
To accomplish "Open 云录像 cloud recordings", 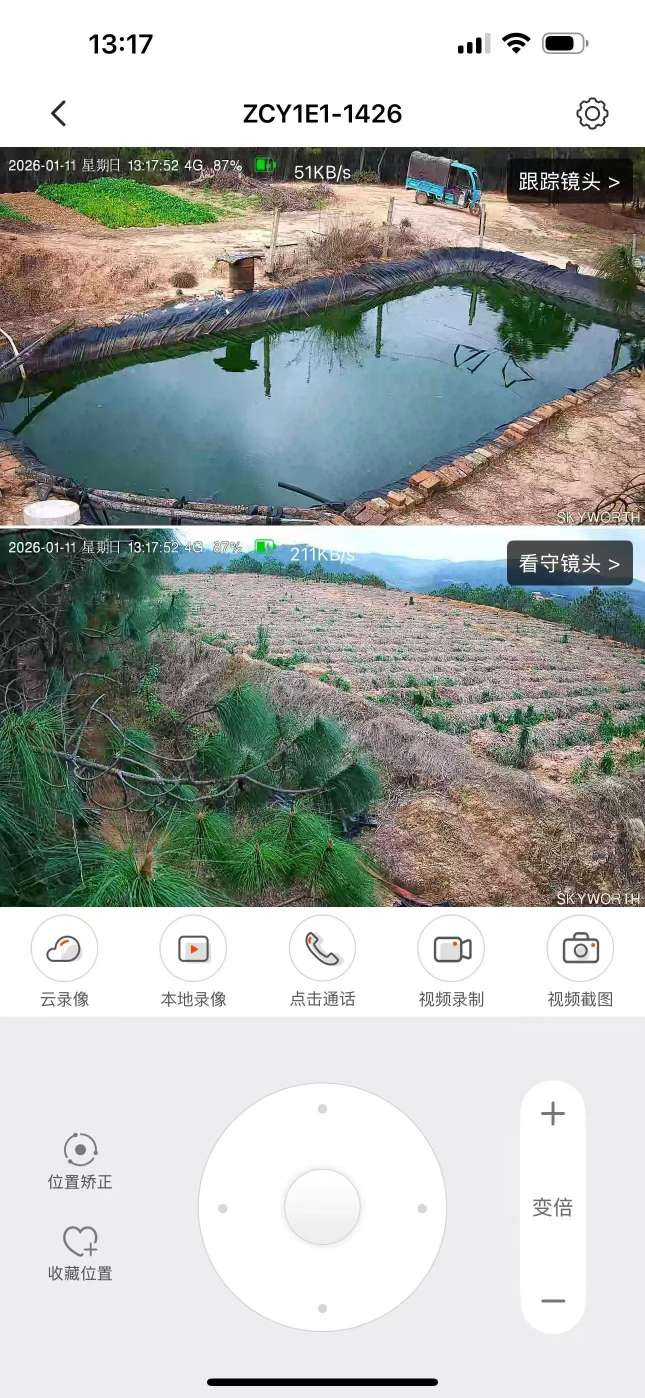I will 65,950.
